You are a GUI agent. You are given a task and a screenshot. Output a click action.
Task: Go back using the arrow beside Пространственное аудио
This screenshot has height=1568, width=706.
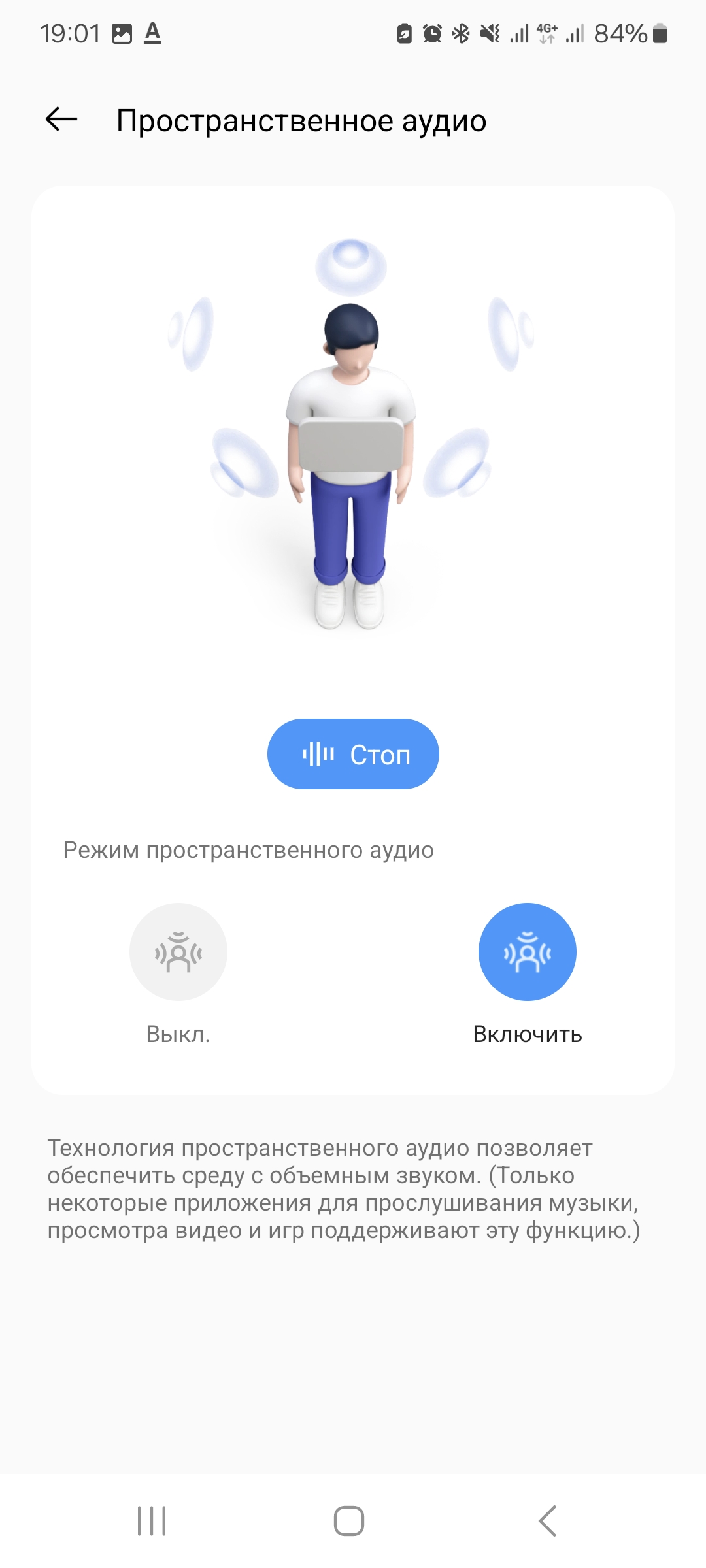(x=61, y=120)
